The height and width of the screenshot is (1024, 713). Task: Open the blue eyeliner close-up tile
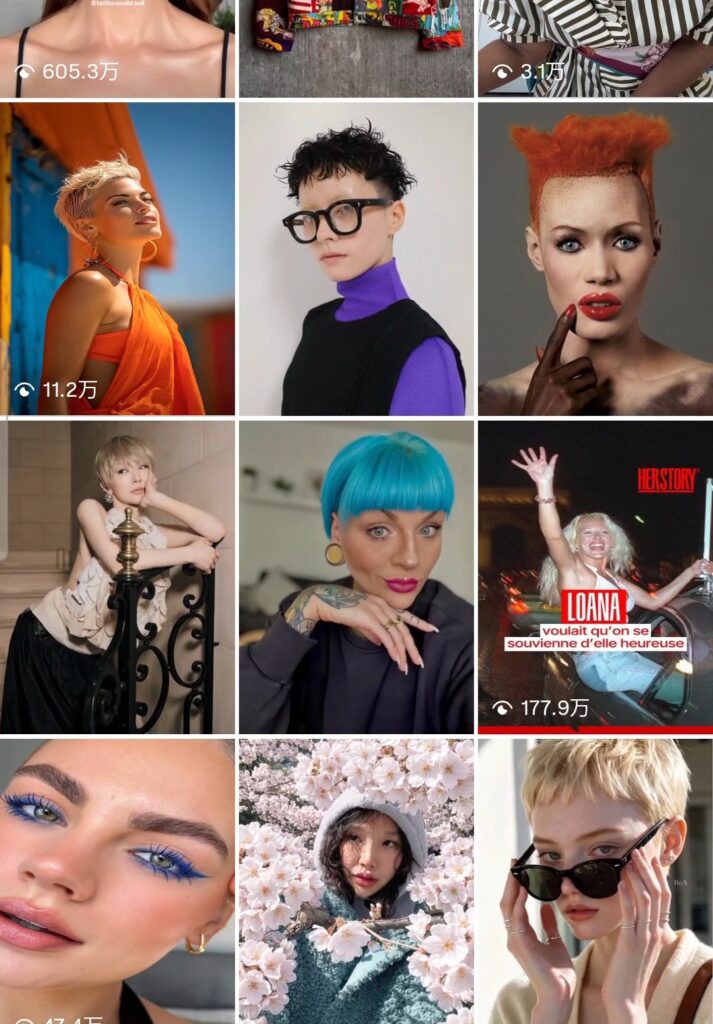pyautogui.click(x=117, y=881)
